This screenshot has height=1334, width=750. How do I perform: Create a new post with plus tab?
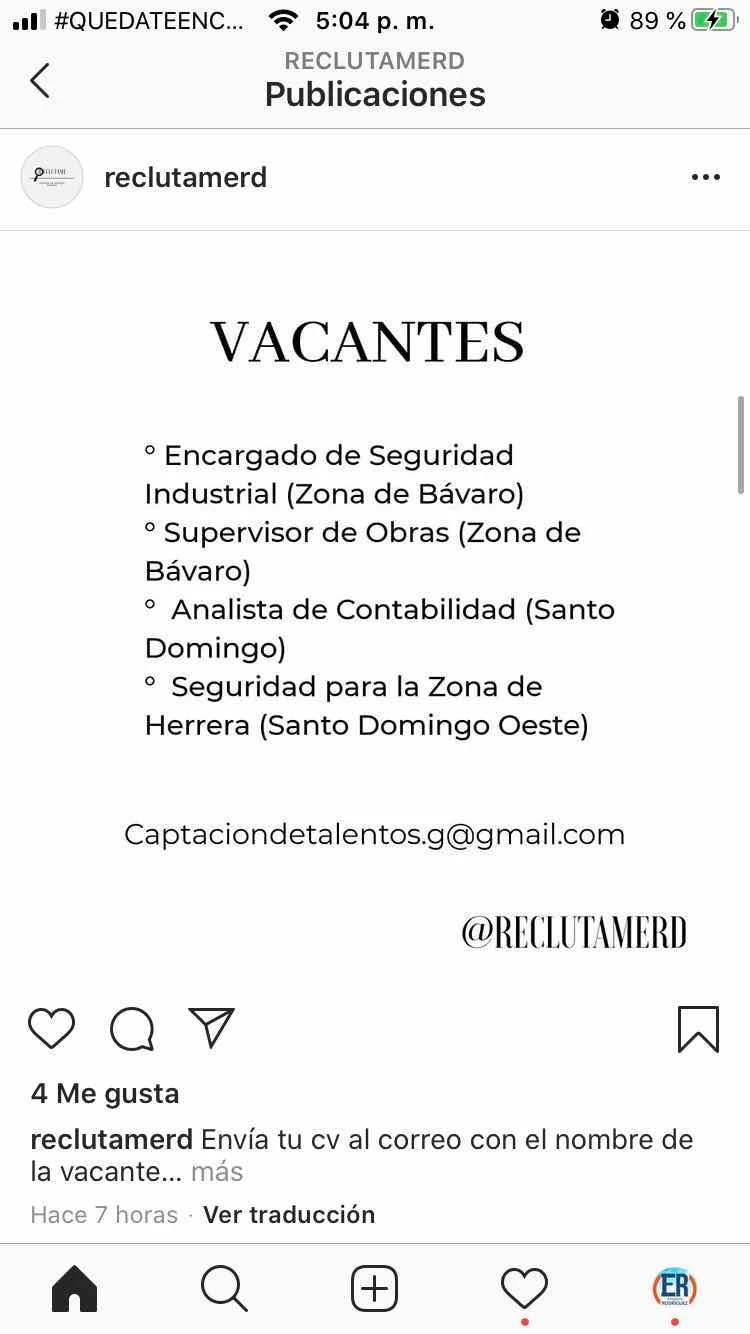(375, 1289)
